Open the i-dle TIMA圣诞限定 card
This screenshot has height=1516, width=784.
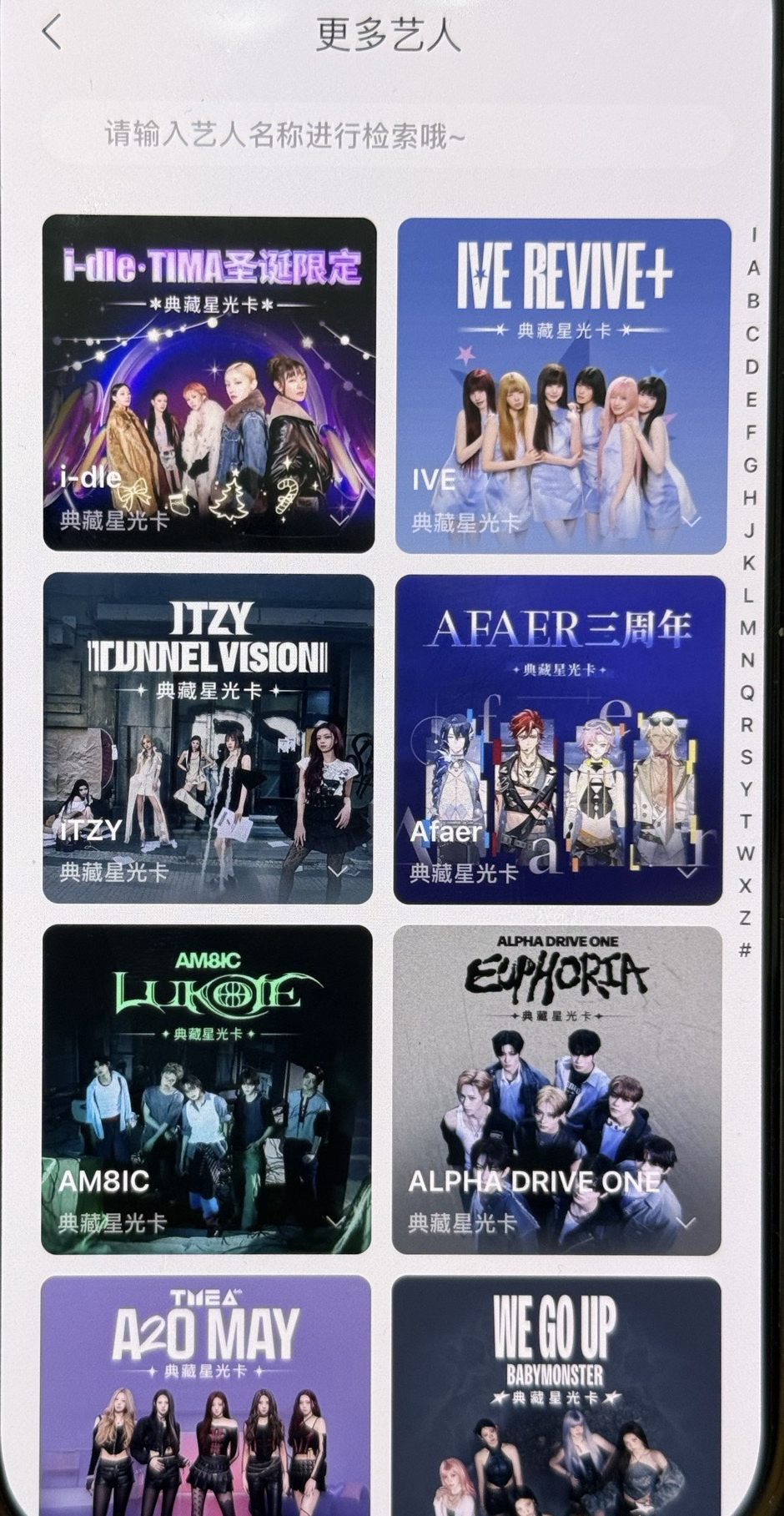point(209,384)
